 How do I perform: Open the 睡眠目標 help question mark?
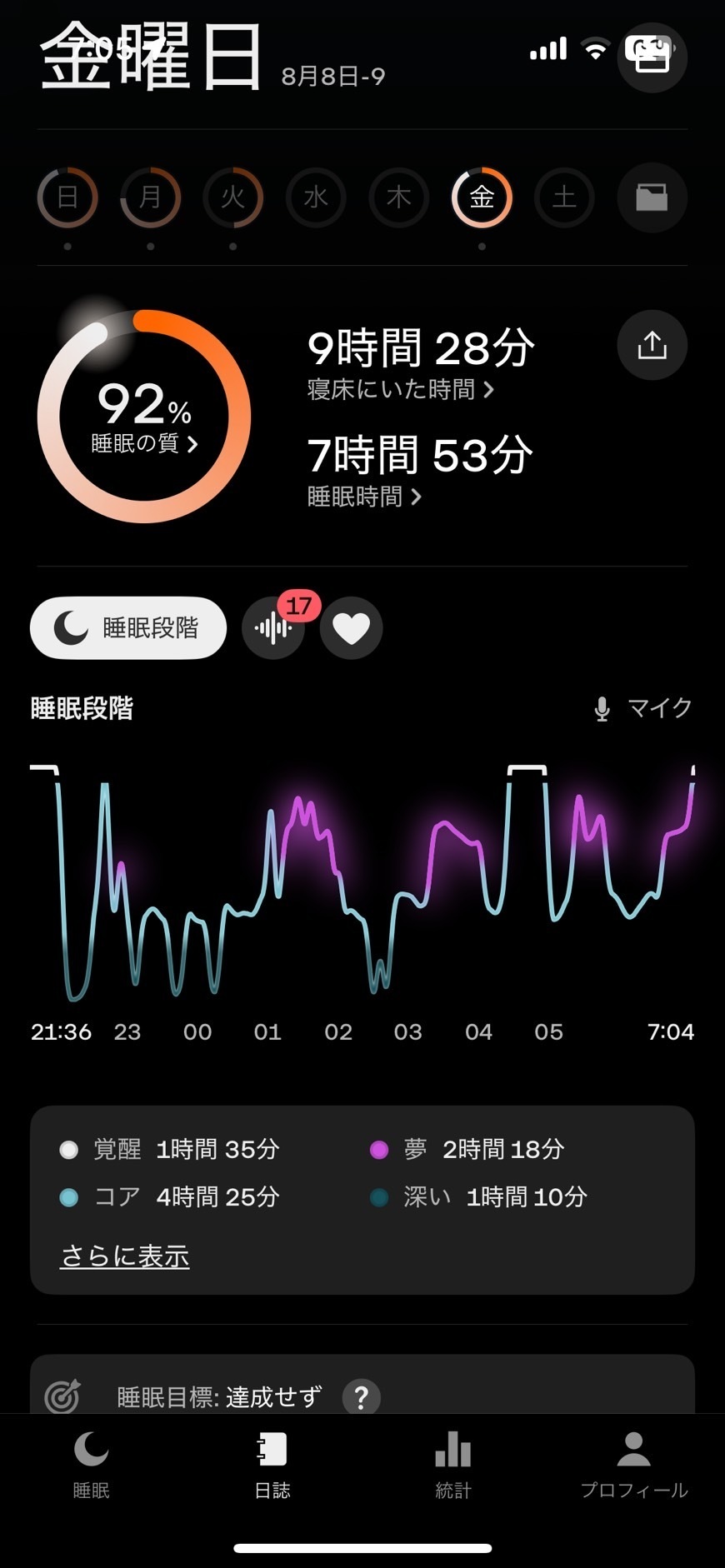coord(361,1397)
